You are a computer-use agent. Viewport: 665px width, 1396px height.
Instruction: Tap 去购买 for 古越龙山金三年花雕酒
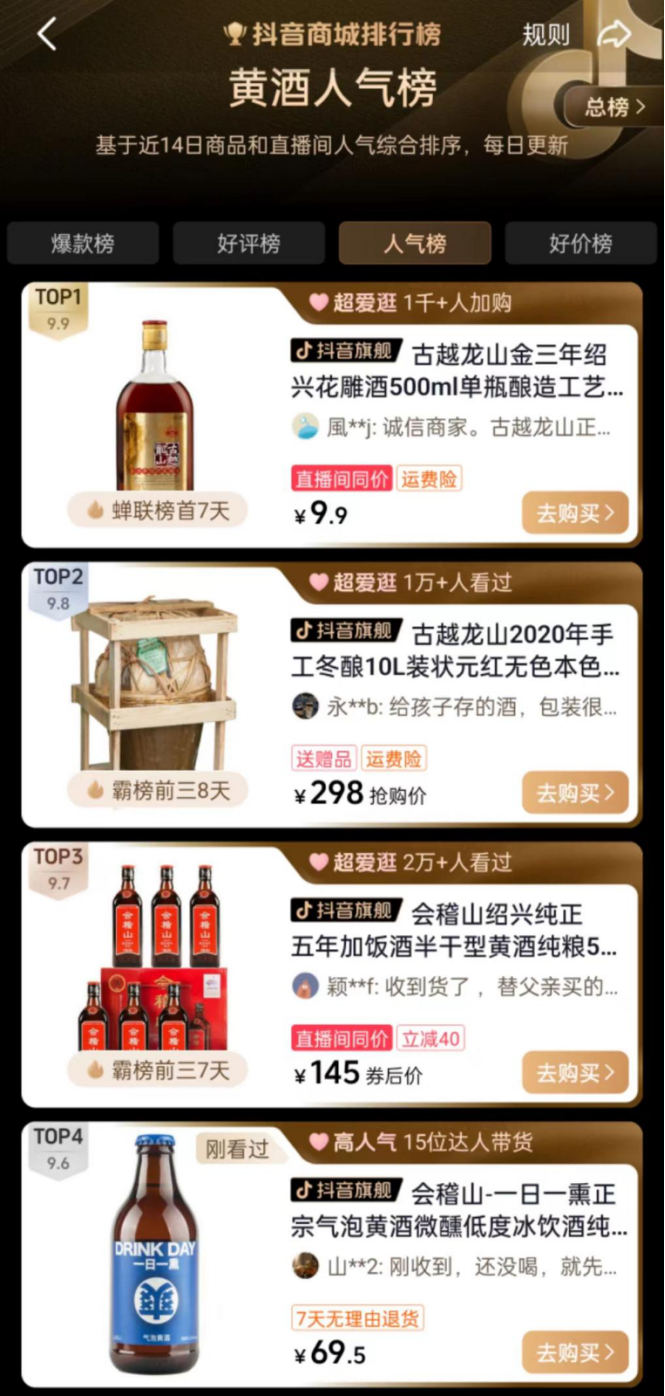(575, 513)
